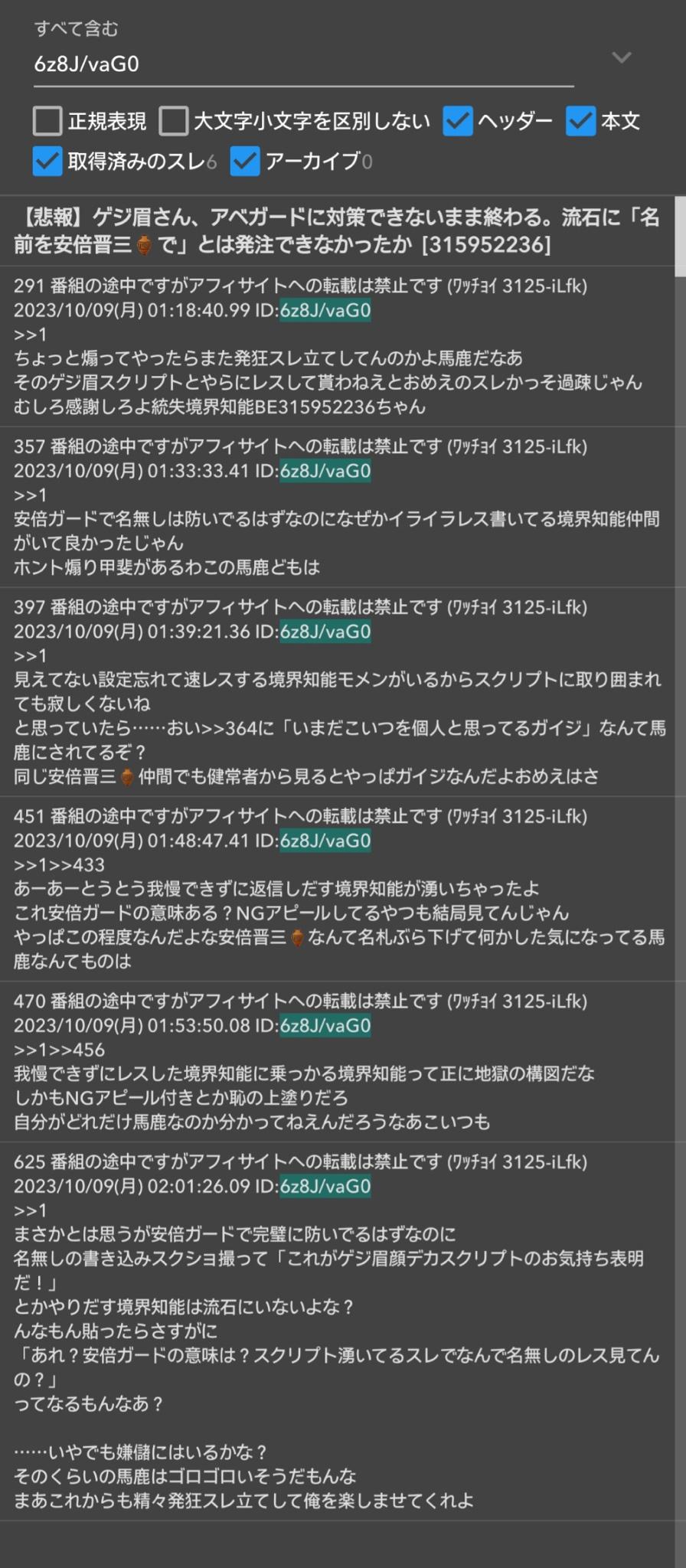This screenshot has height=1568, width=686.
Task: Open the thread titled 【悲報】ゲジ眉さん
Action: tap(337, 230)
